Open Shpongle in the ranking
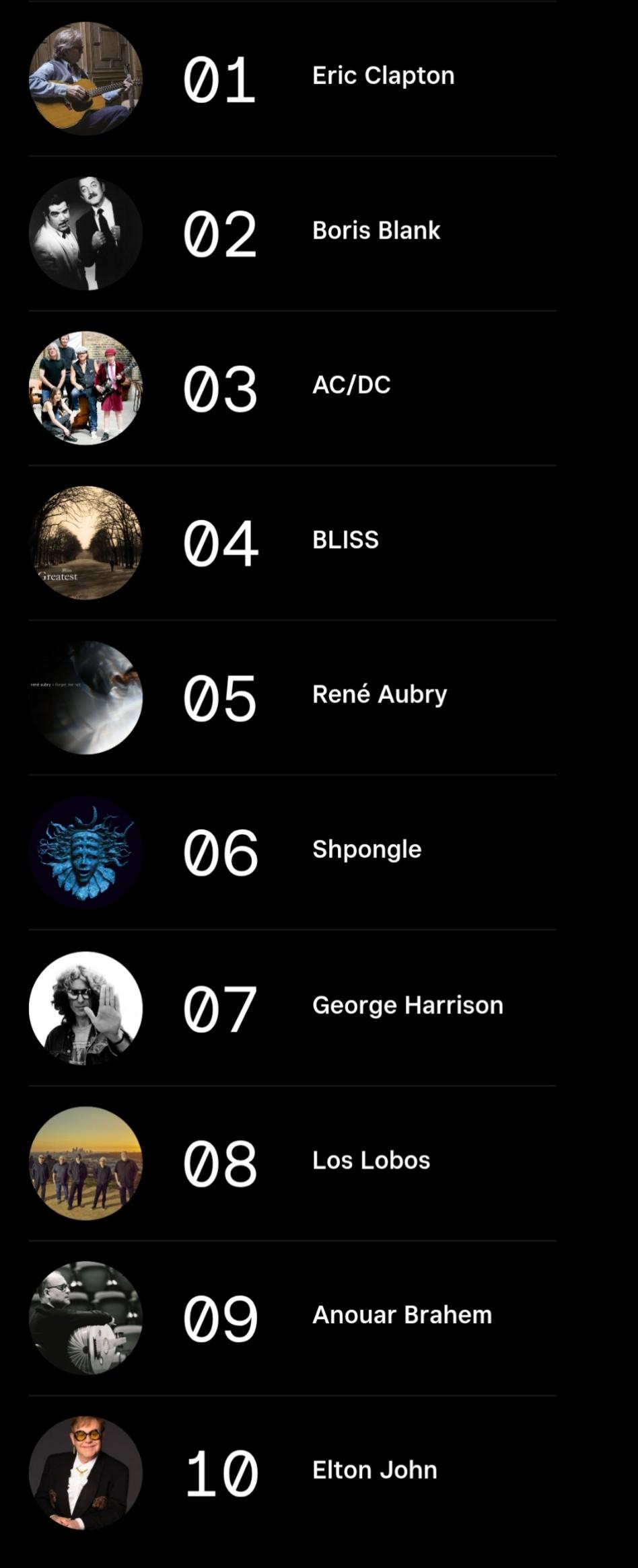Screen dimensions: 638x1568 (x=367, y=850)
